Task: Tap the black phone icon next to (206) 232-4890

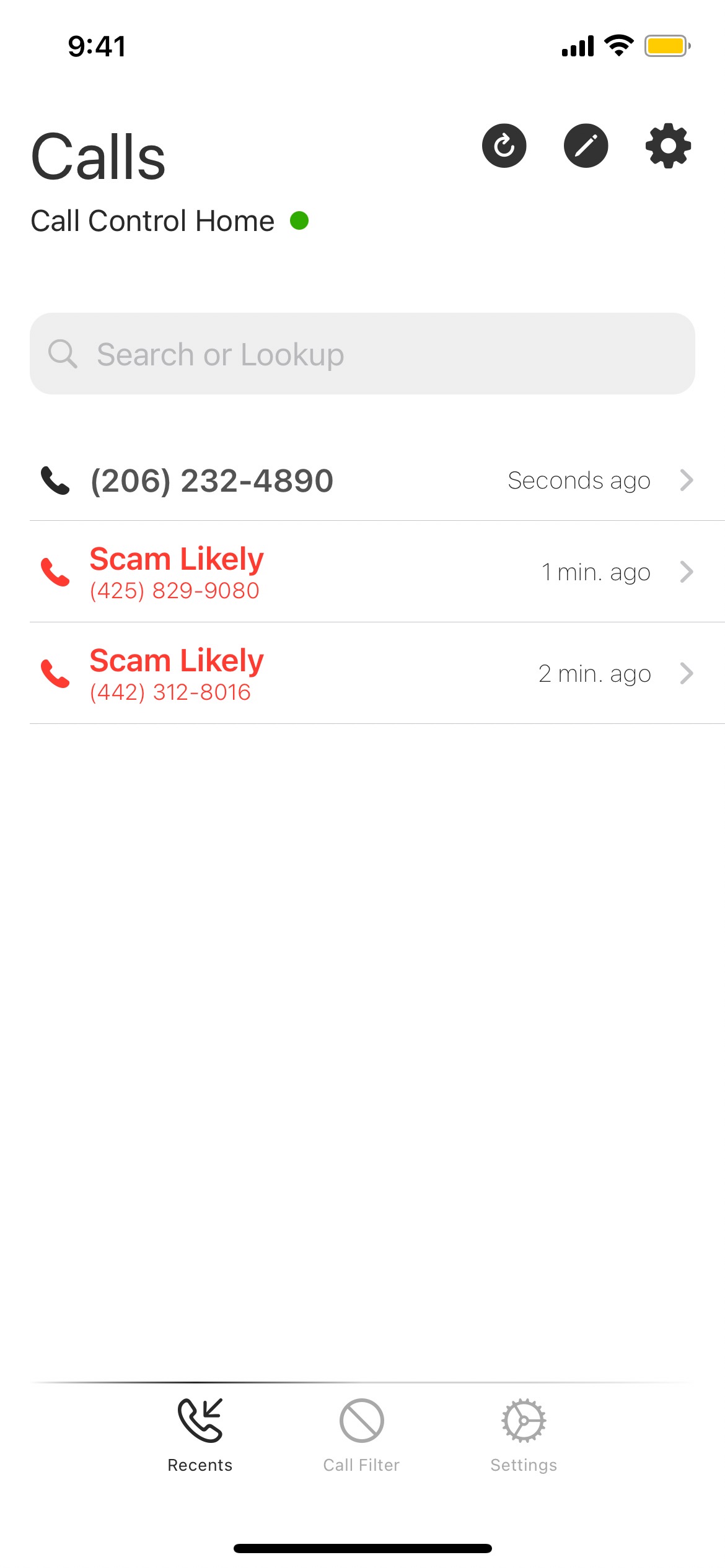Action: [x=55, y=480]
